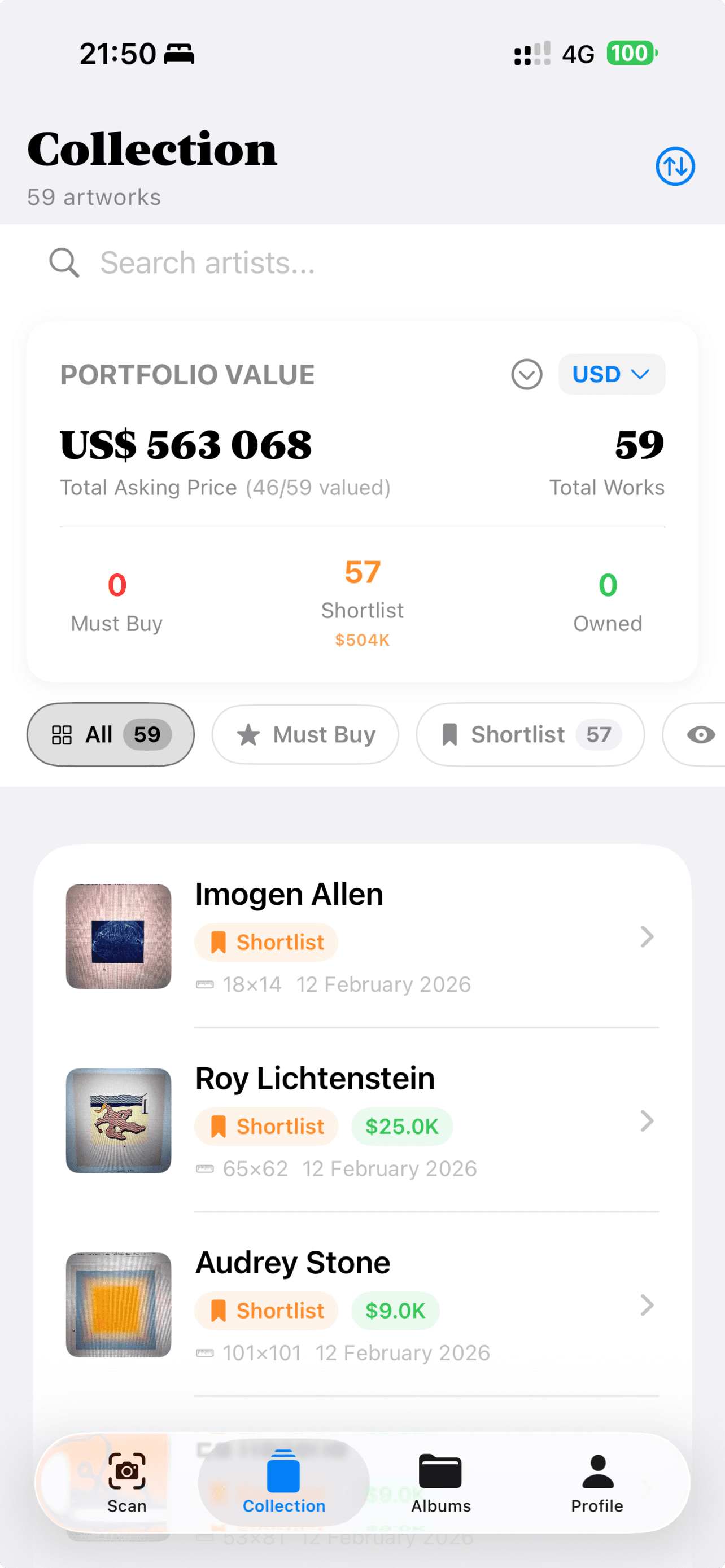Click the sort icon next to Collection title
This screenshot has width=725, height=1568.
(675, 165)
